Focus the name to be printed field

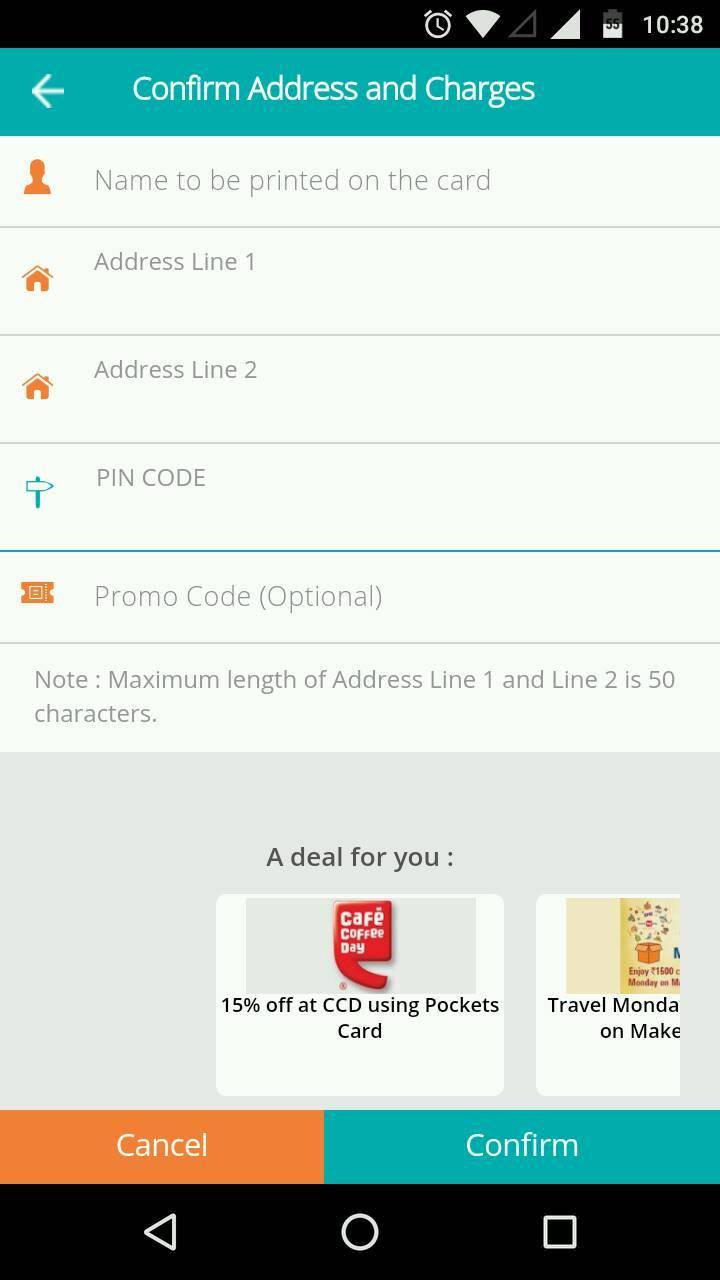pyautogui.click(x=360, y=181)
